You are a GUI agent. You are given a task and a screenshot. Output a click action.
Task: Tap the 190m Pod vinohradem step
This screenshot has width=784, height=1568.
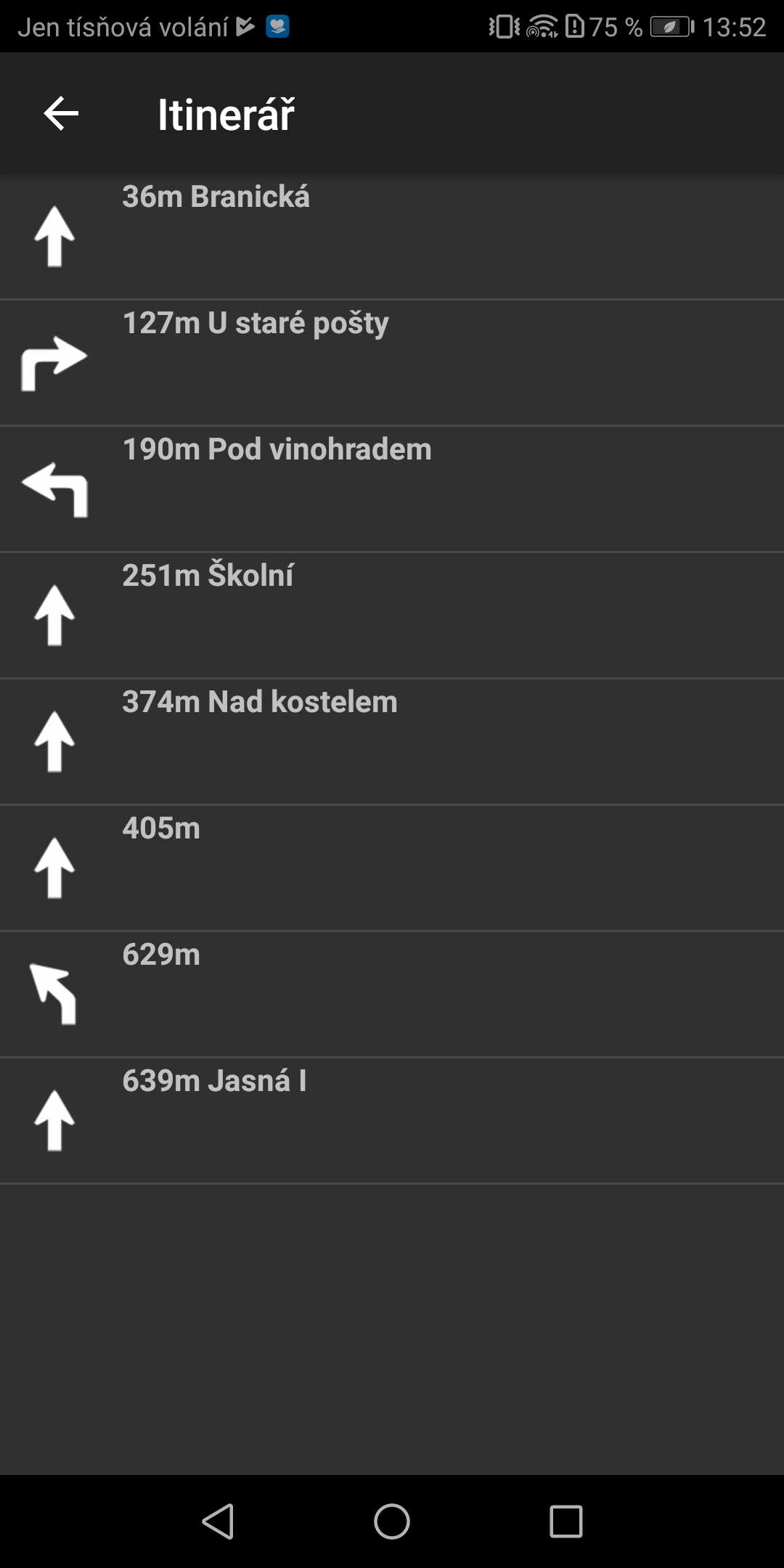tap(392, 489)
